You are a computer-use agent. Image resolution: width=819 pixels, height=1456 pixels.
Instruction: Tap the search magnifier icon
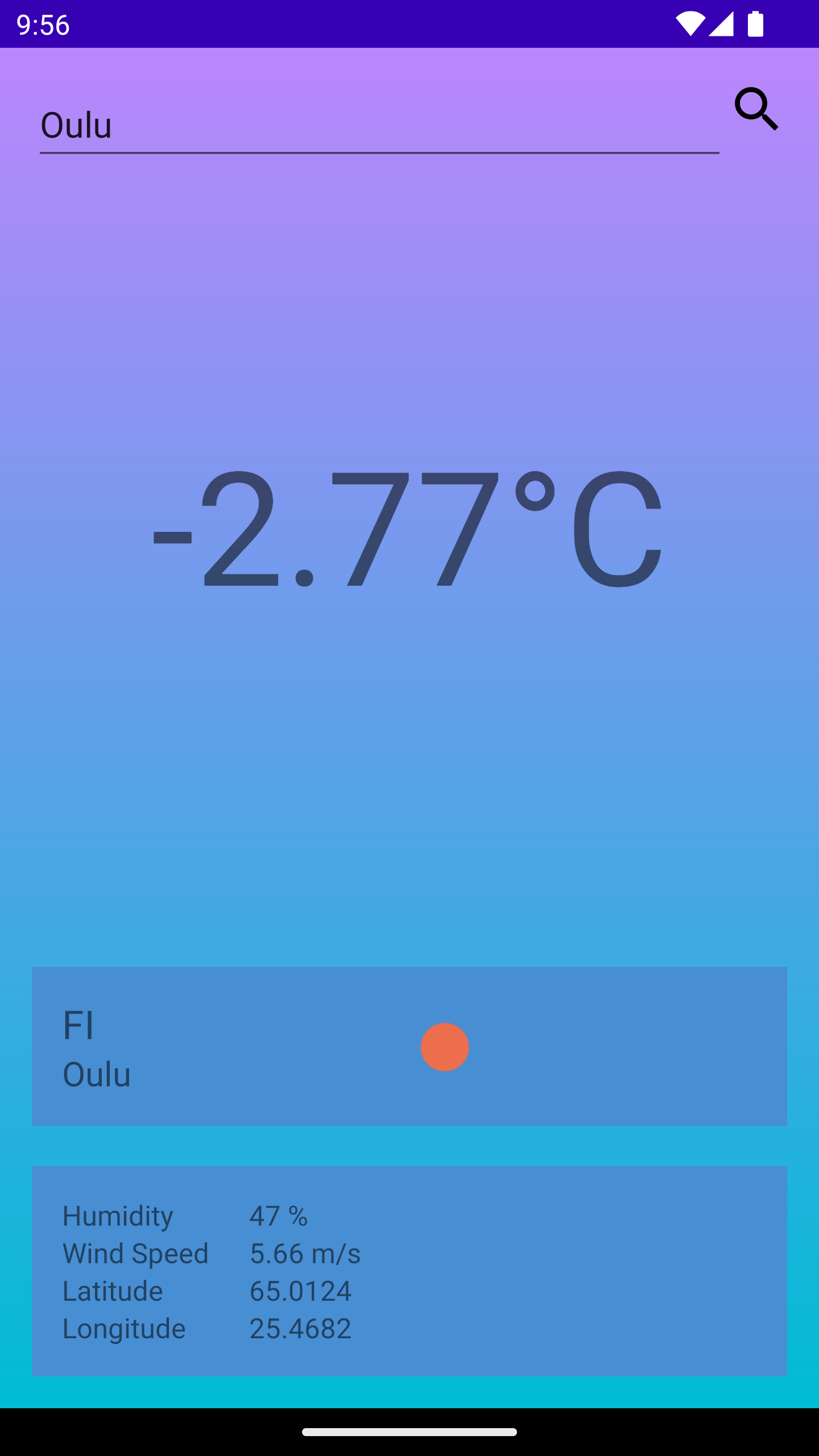tap(756, 109)
